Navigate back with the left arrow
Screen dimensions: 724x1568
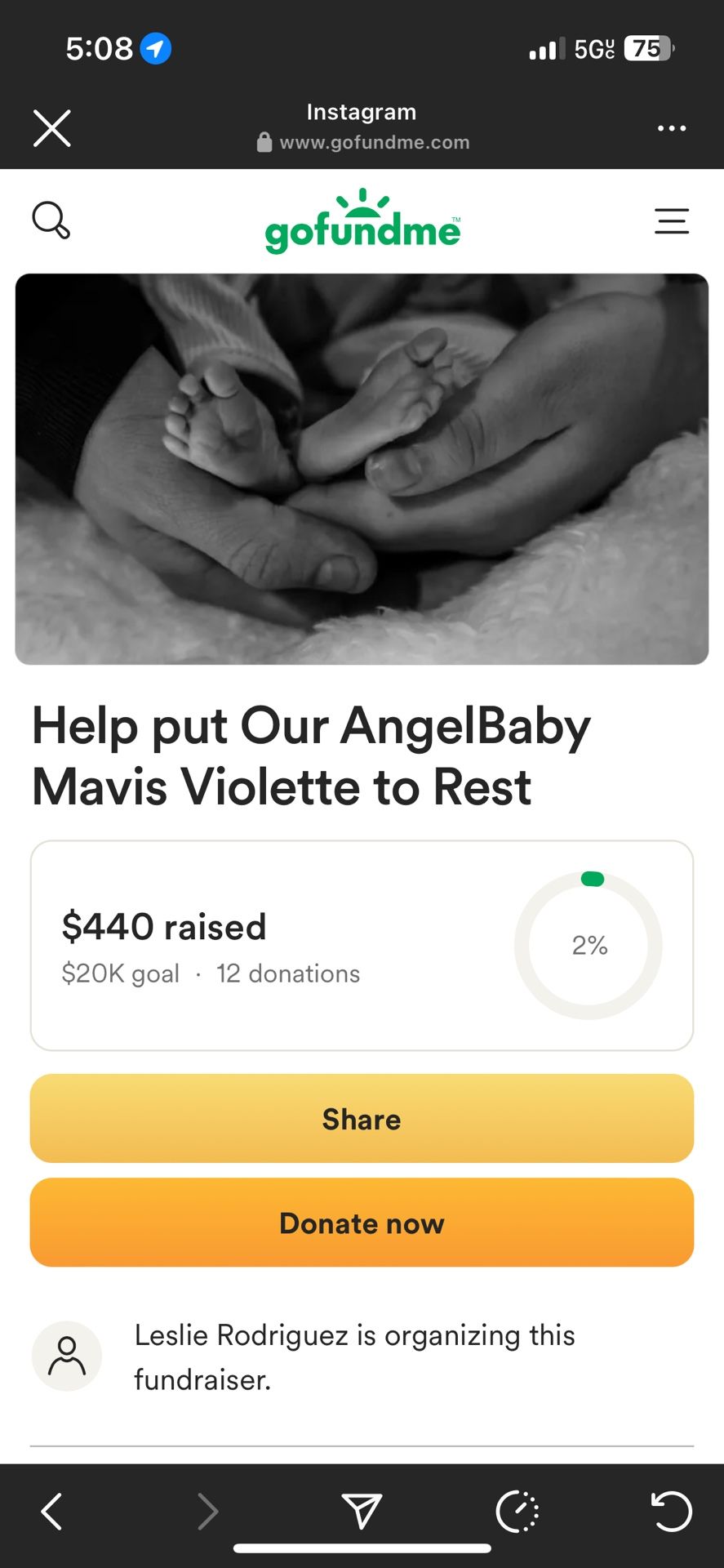[x=51, y=1510]
